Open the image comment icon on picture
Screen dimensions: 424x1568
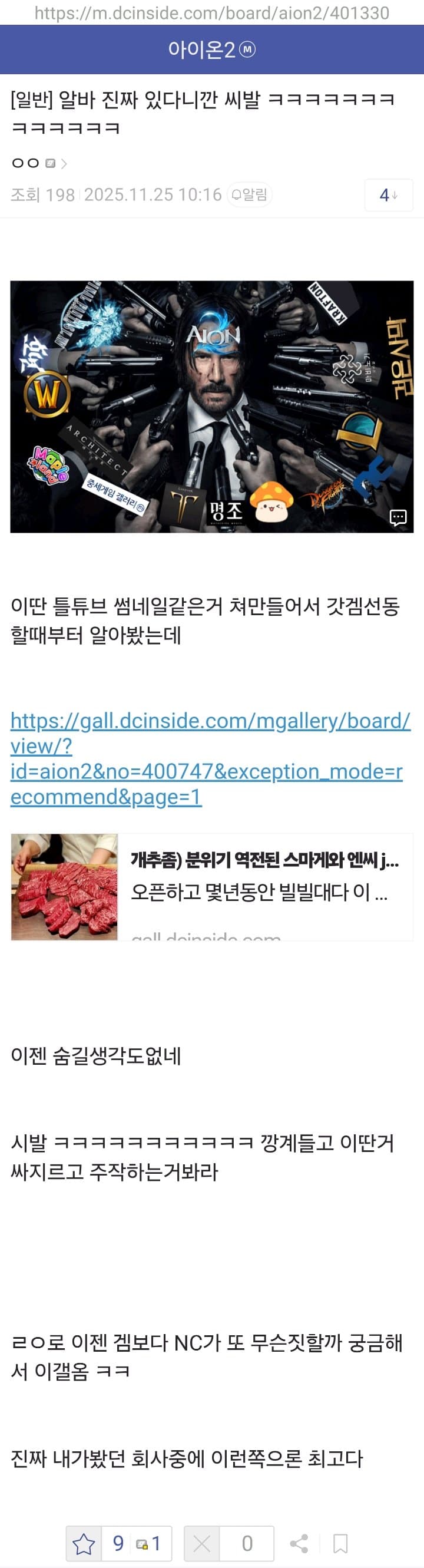(x=398, y=517)
